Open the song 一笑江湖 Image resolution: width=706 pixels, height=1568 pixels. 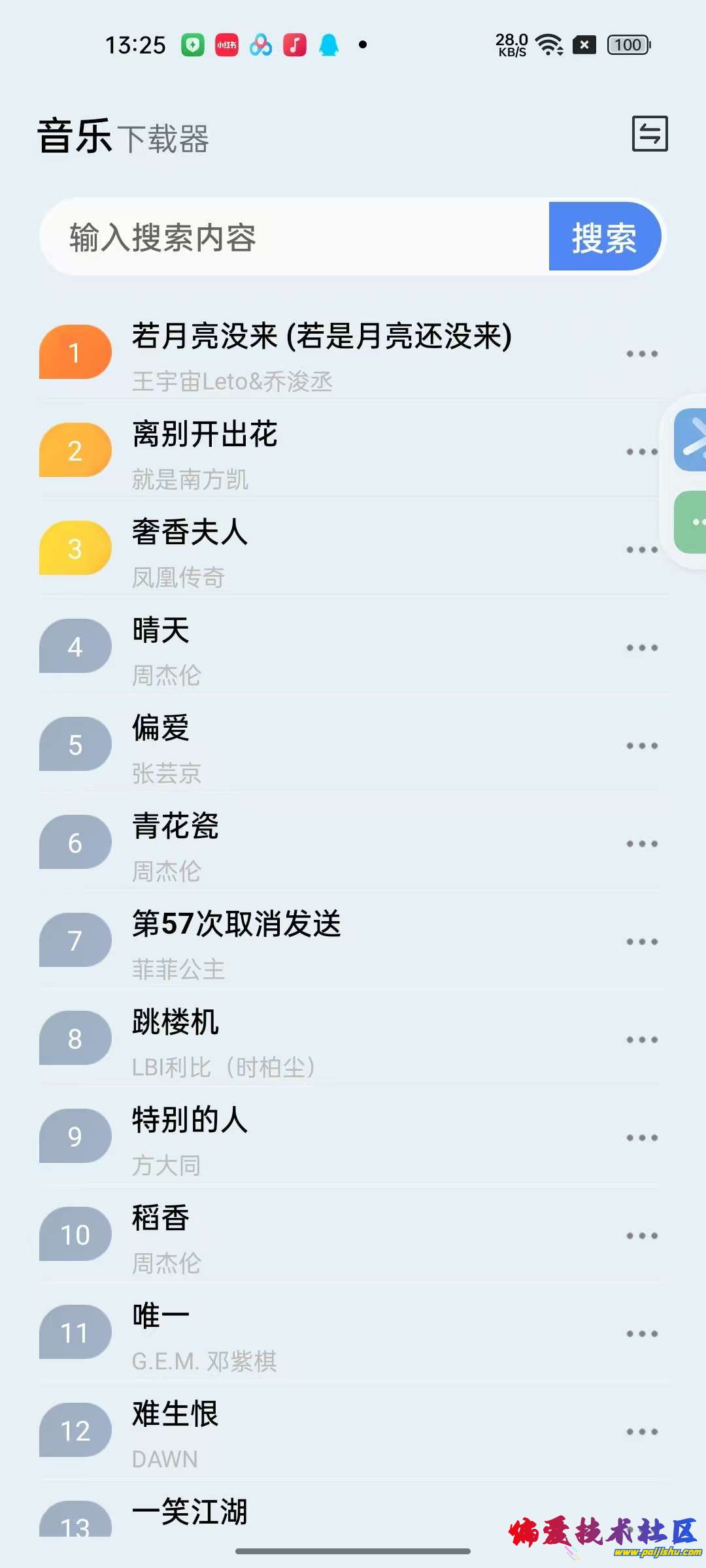point(190,1512)
